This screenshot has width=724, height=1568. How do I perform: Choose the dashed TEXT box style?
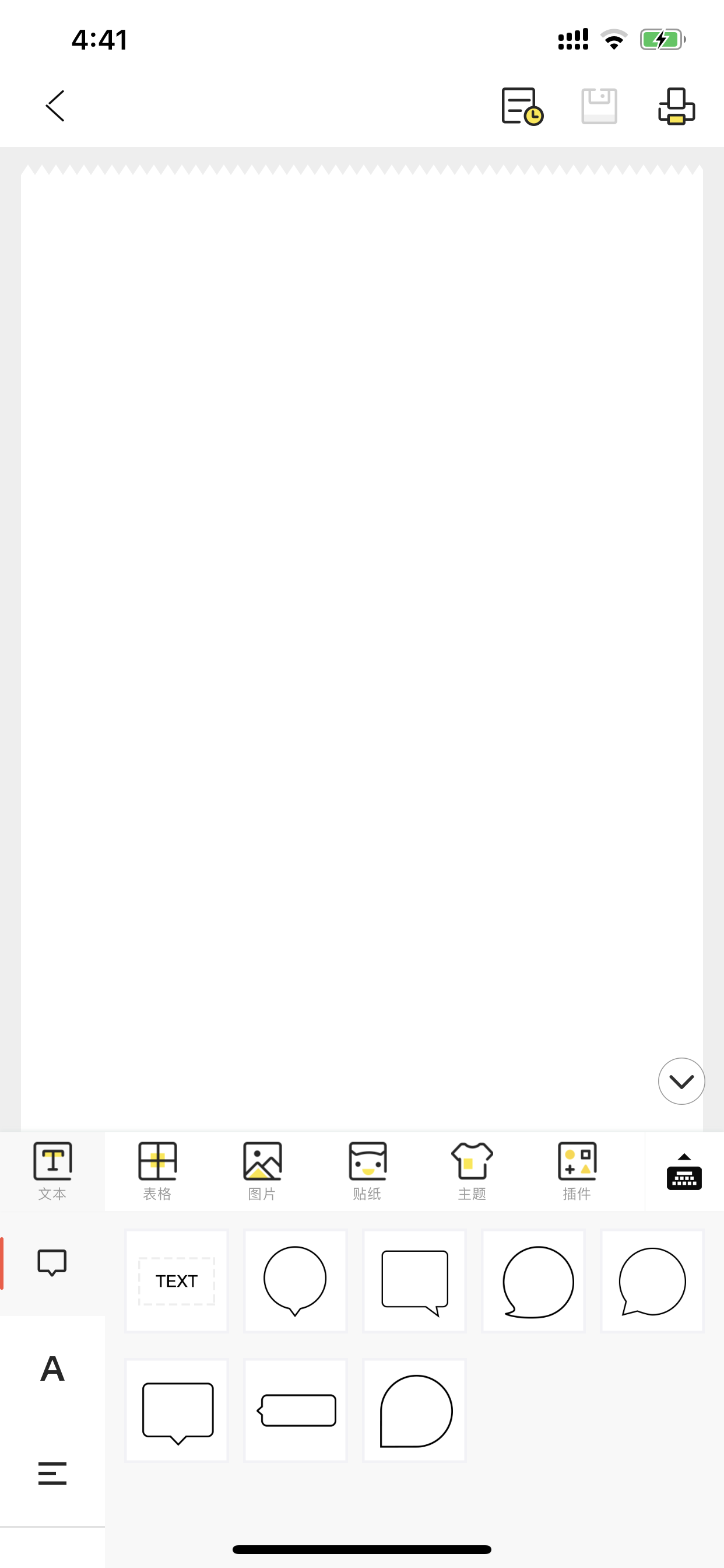tap(177, 1280)
